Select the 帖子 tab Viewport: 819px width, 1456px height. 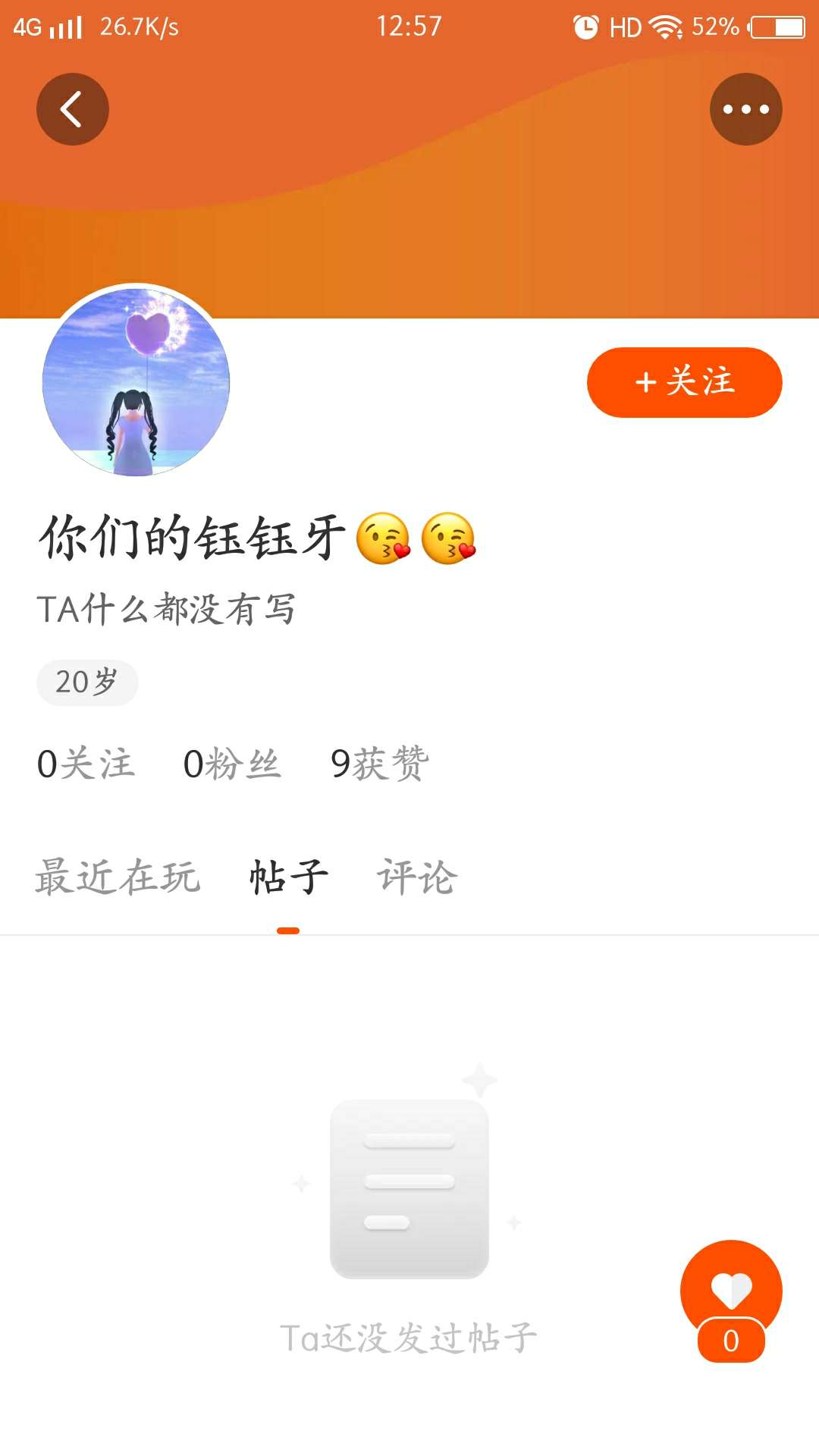[288, 877]
